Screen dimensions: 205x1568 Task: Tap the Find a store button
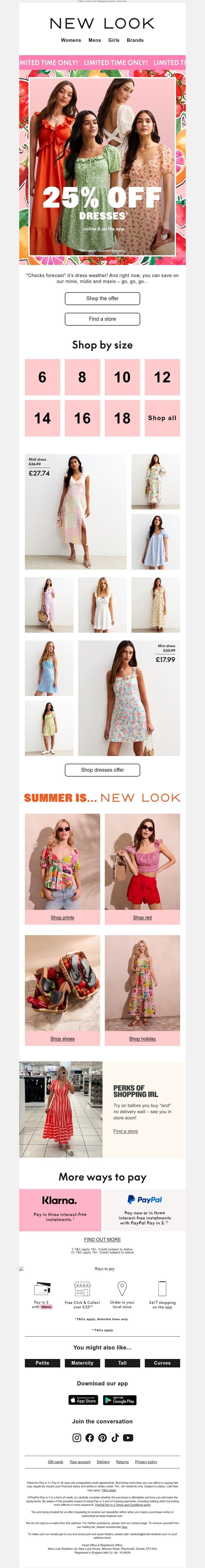(x=102, y=319)
